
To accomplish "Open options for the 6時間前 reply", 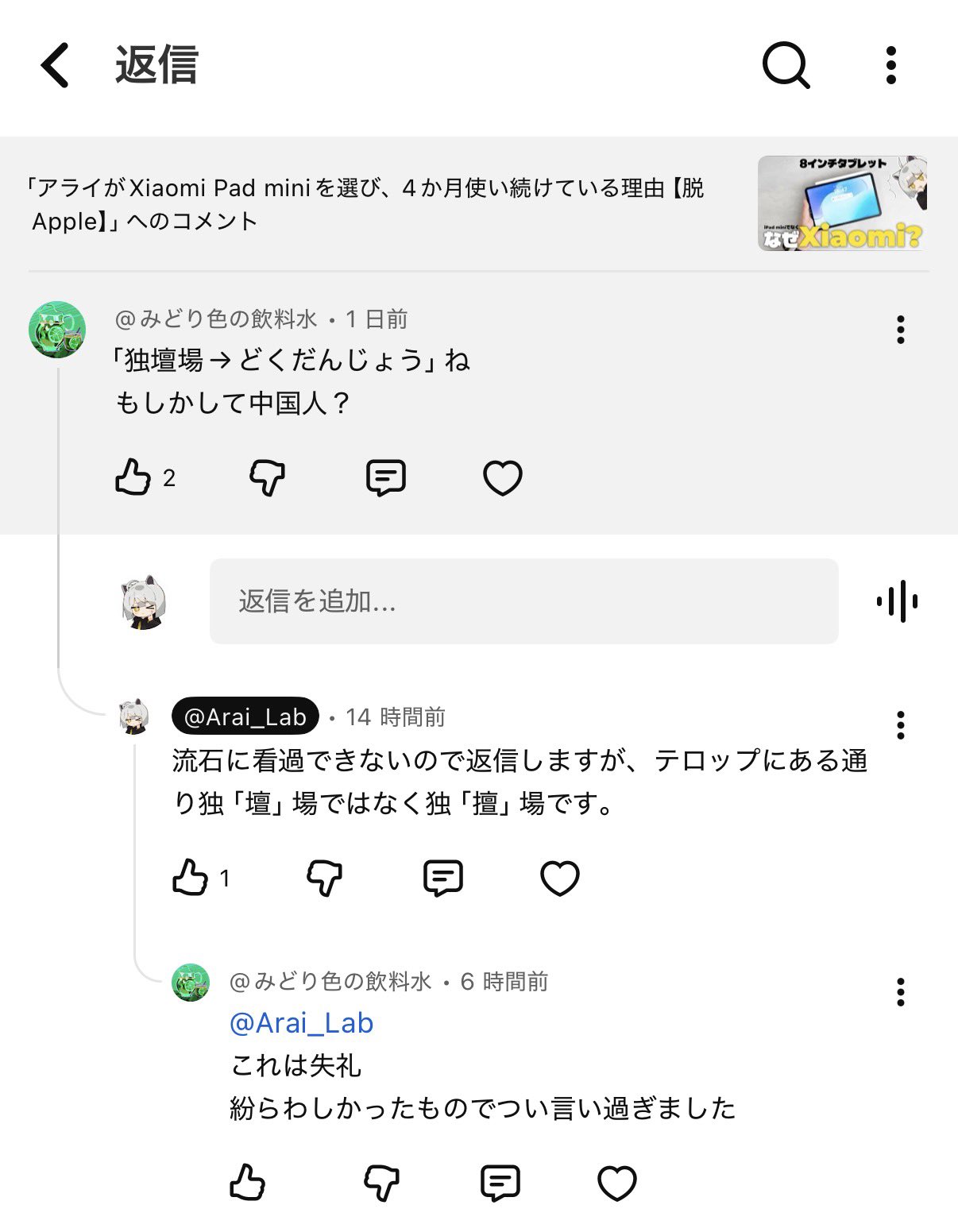I will 900,992.
